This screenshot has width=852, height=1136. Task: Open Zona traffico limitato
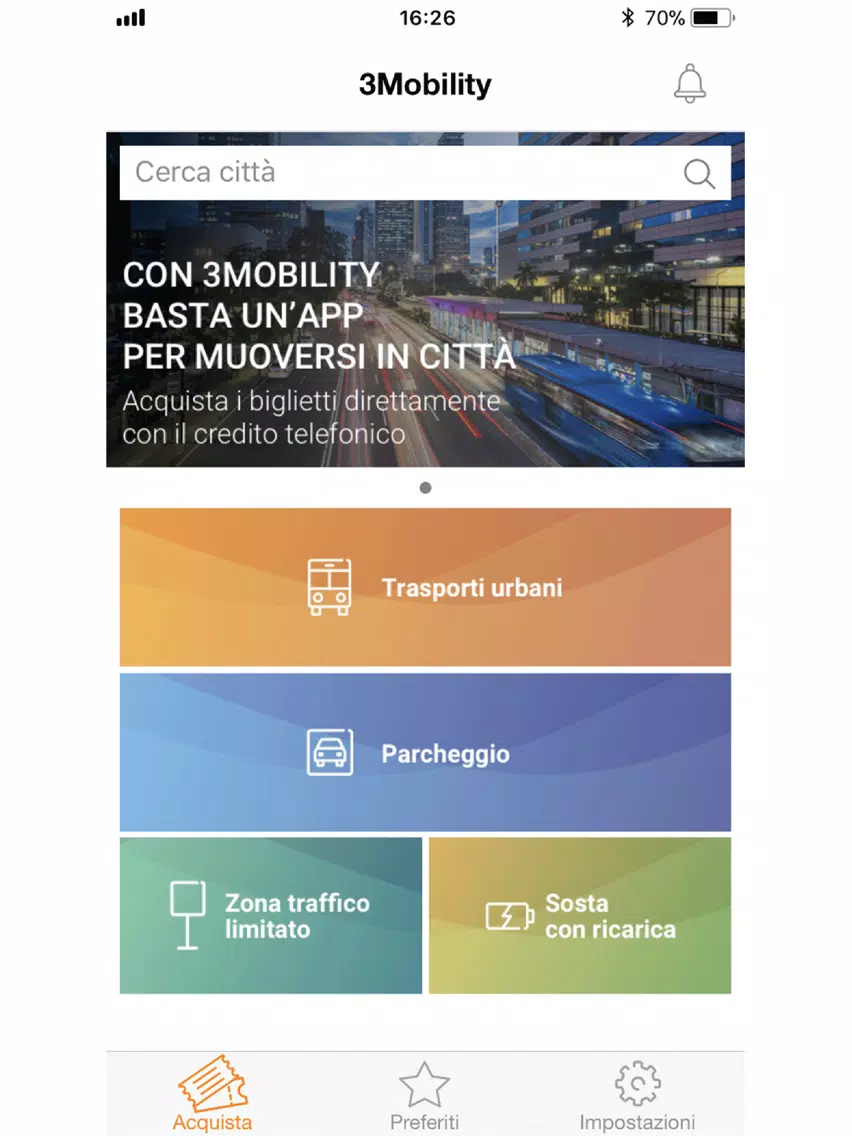(x=270, y=916)
